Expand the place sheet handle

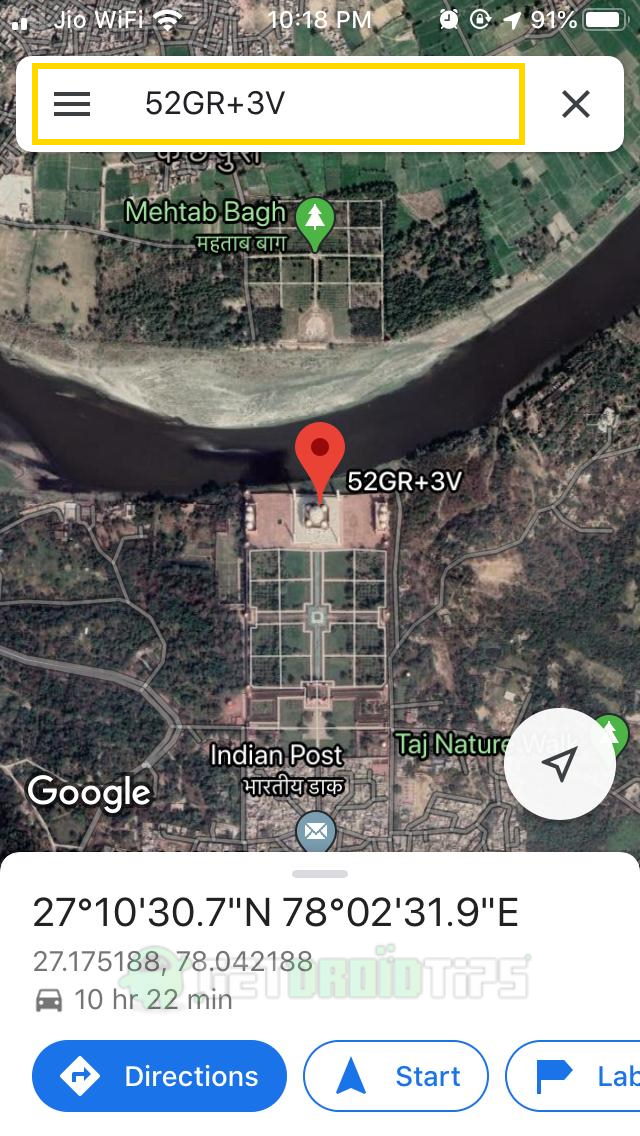click(320, 874)
